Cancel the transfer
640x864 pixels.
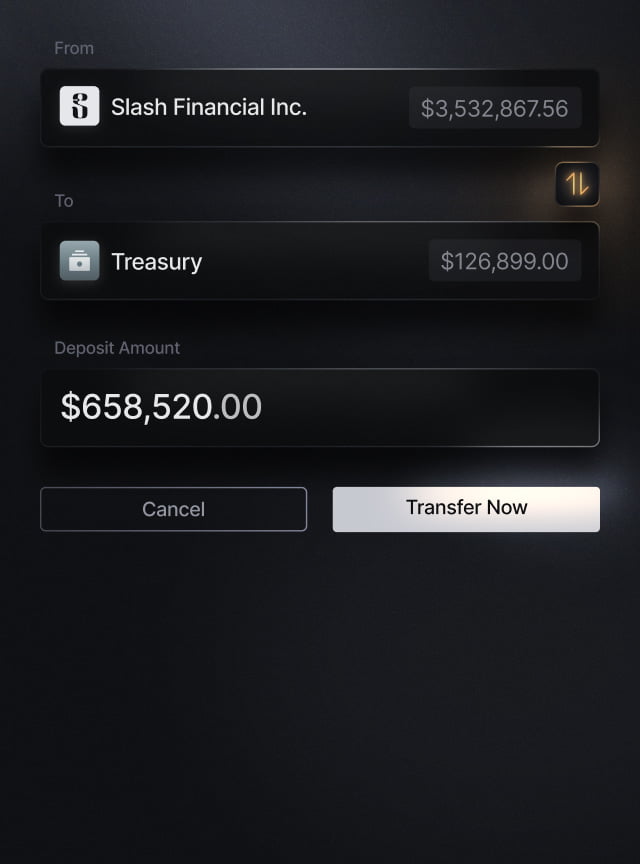[x=173, y=509]
